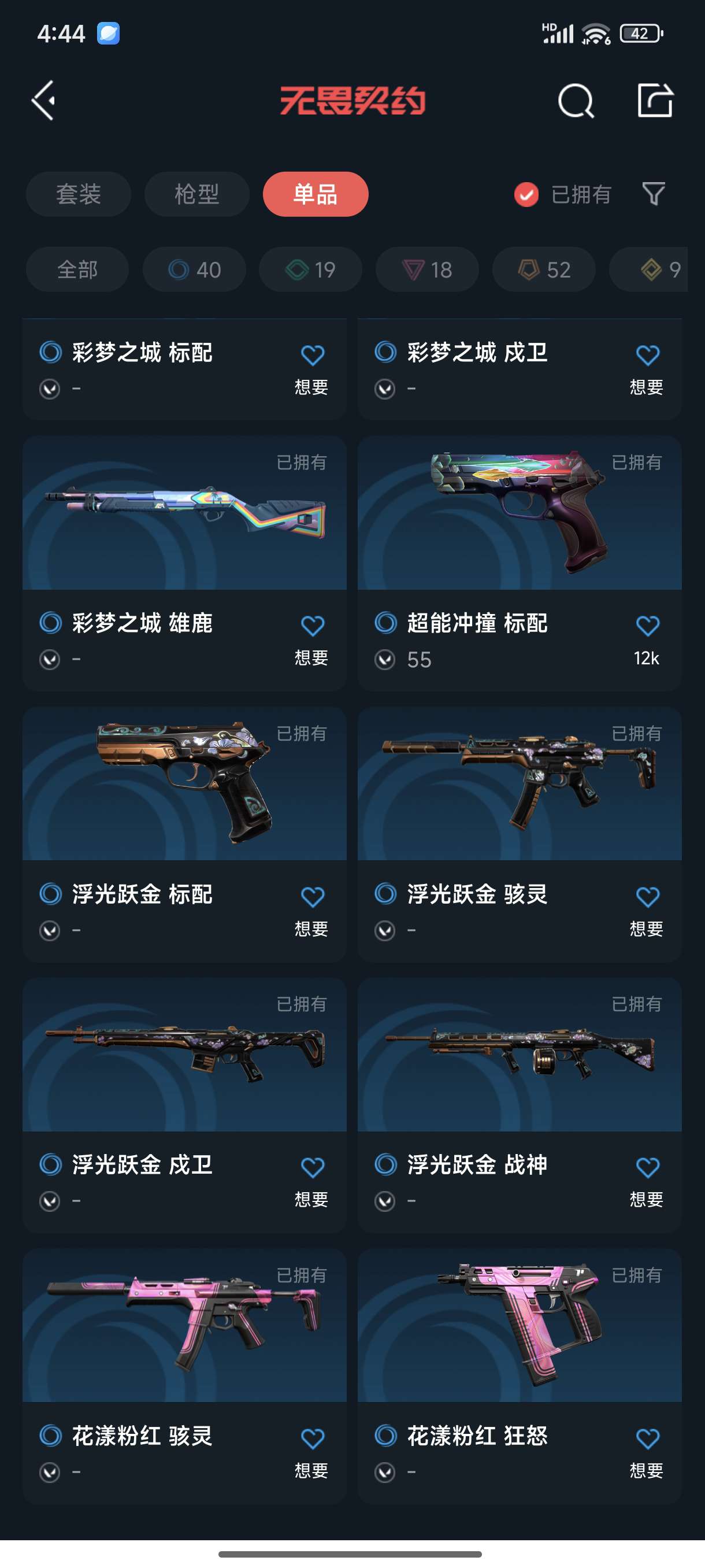705x1568 pixels.
Task: Switch to the 套装 tab
Action: pyautogui.click(x=79, y=194)
